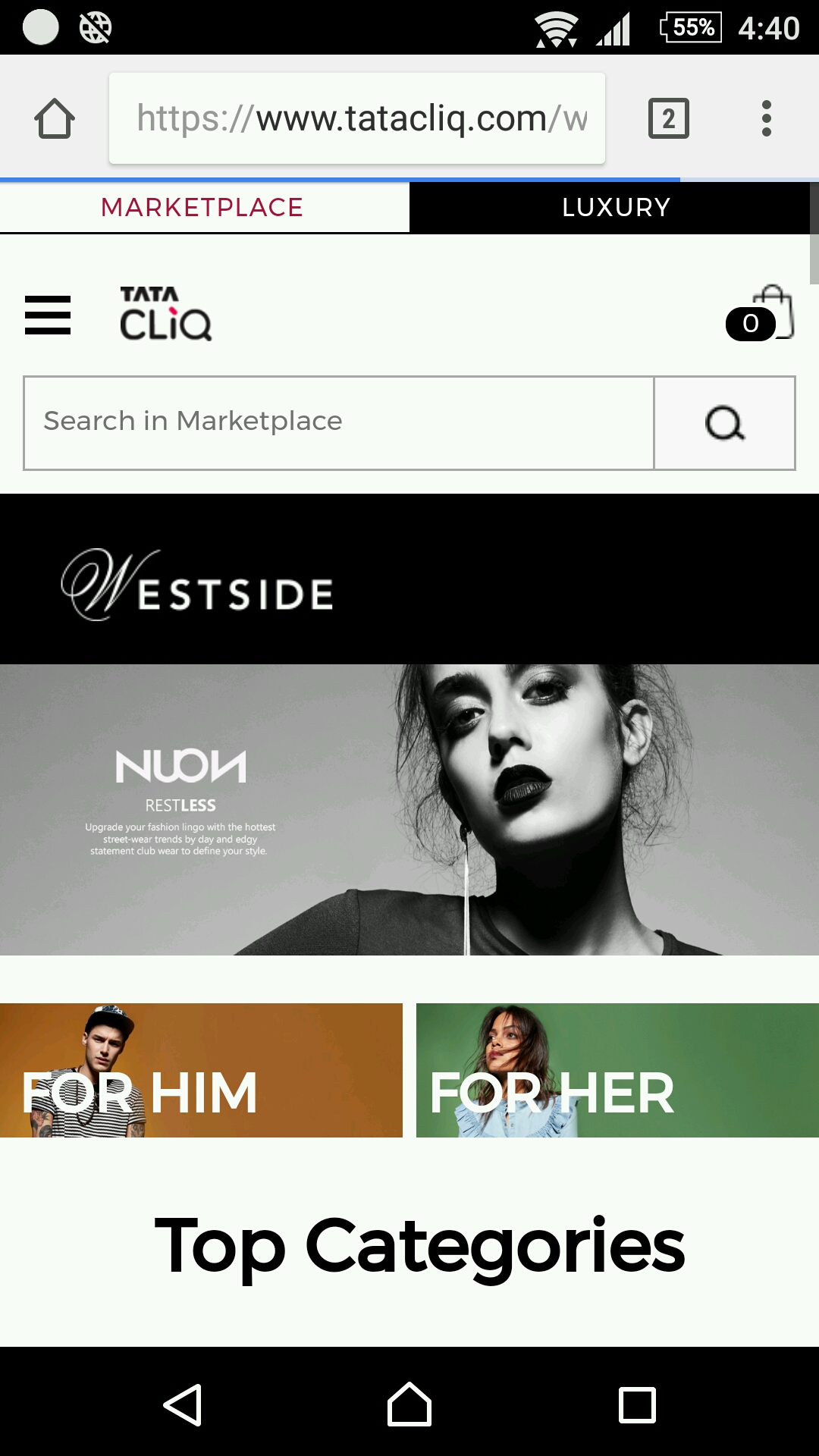
Task: Switch to the Luxury tab
Action: 616,207
